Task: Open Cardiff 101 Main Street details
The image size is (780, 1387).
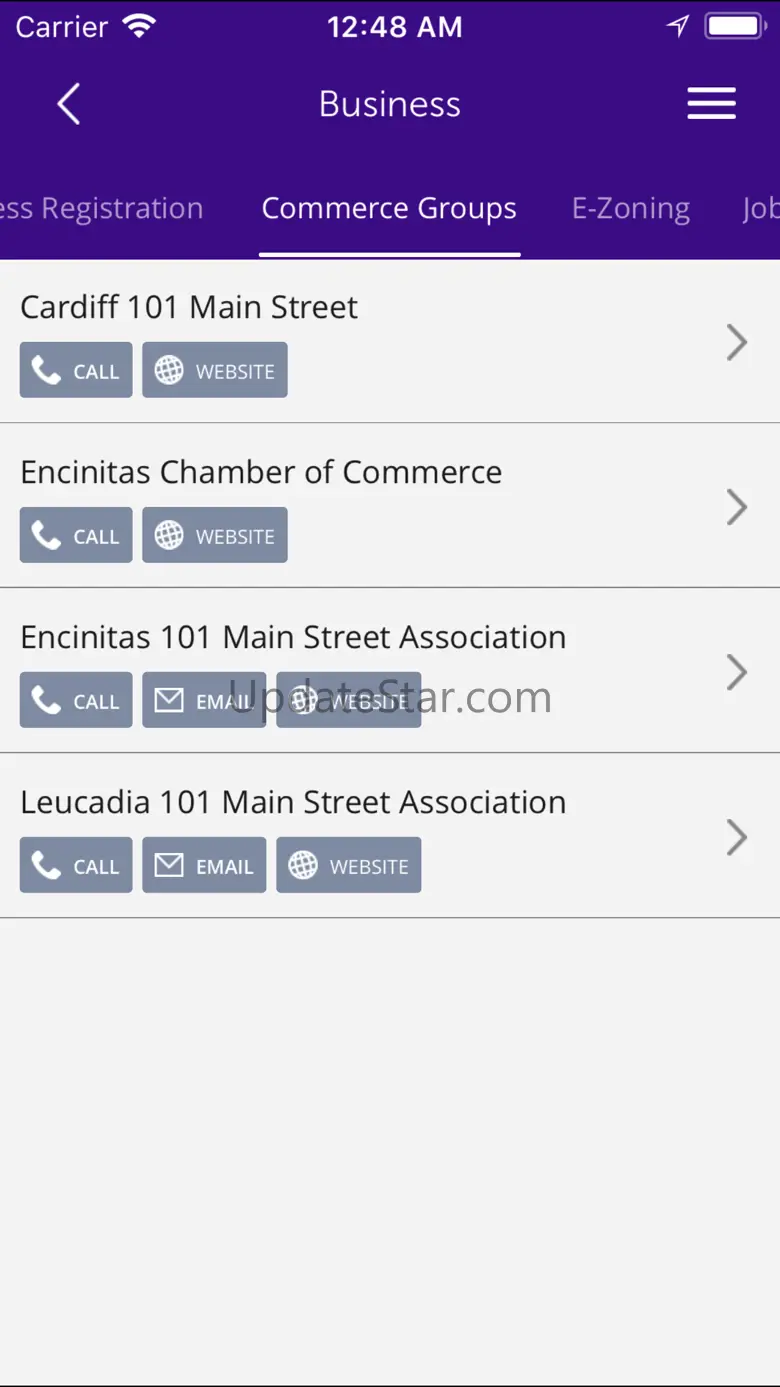Action: pyautogui.click(x=737, y=343)
